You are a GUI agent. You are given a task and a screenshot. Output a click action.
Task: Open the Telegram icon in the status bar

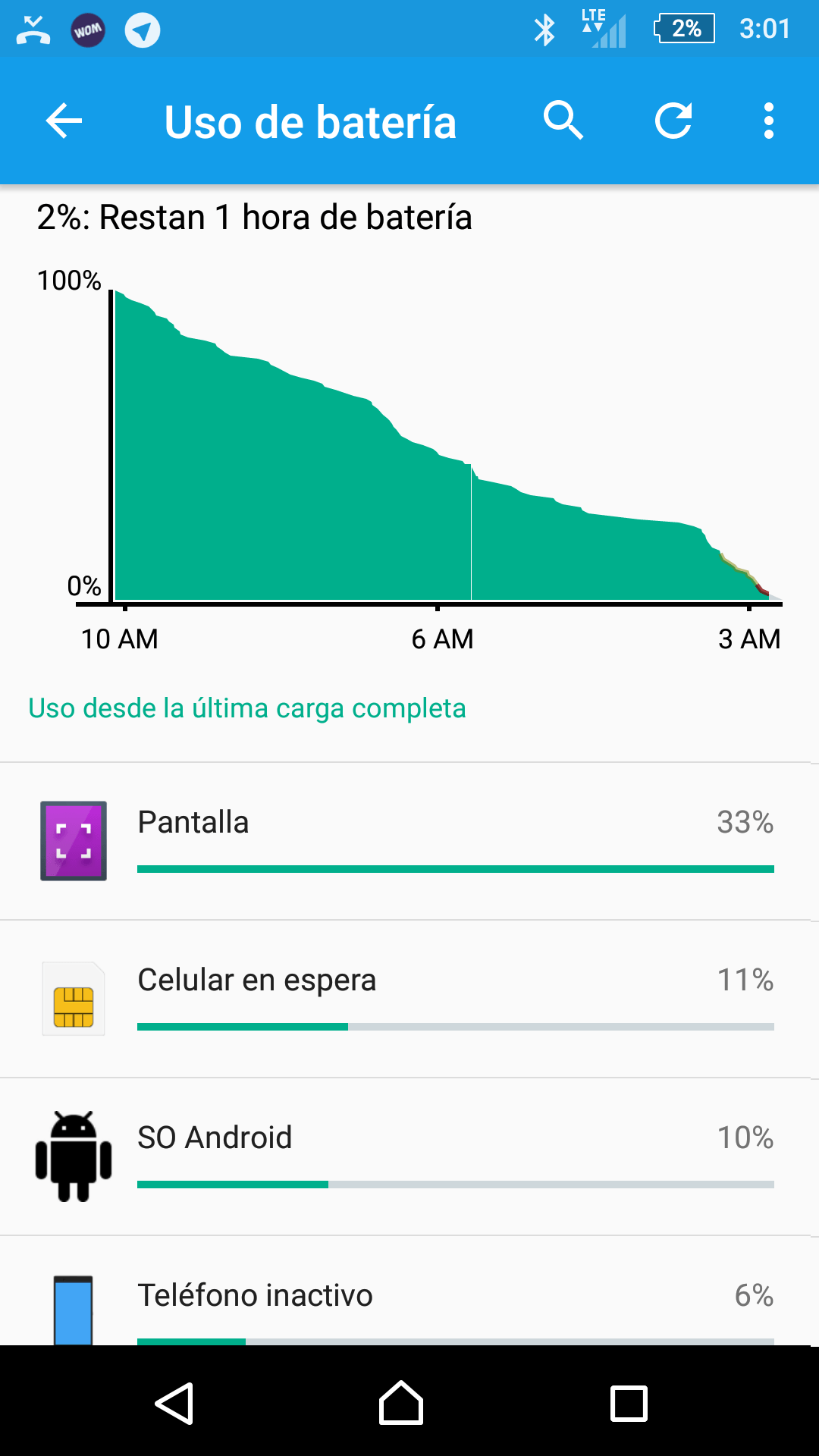[x=140, y=30]
